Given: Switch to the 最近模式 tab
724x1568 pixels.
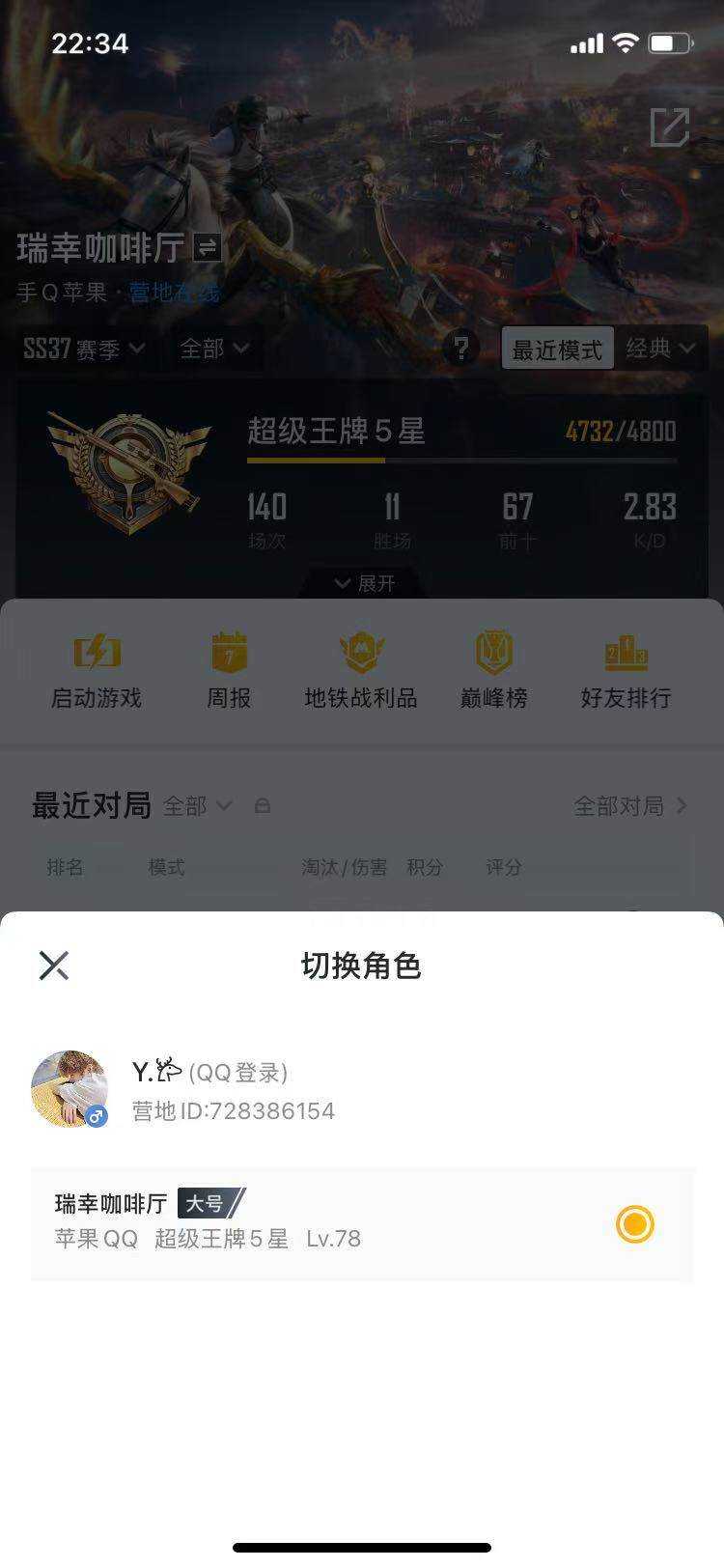Looking at the screenshot, I should coord(558,350).
